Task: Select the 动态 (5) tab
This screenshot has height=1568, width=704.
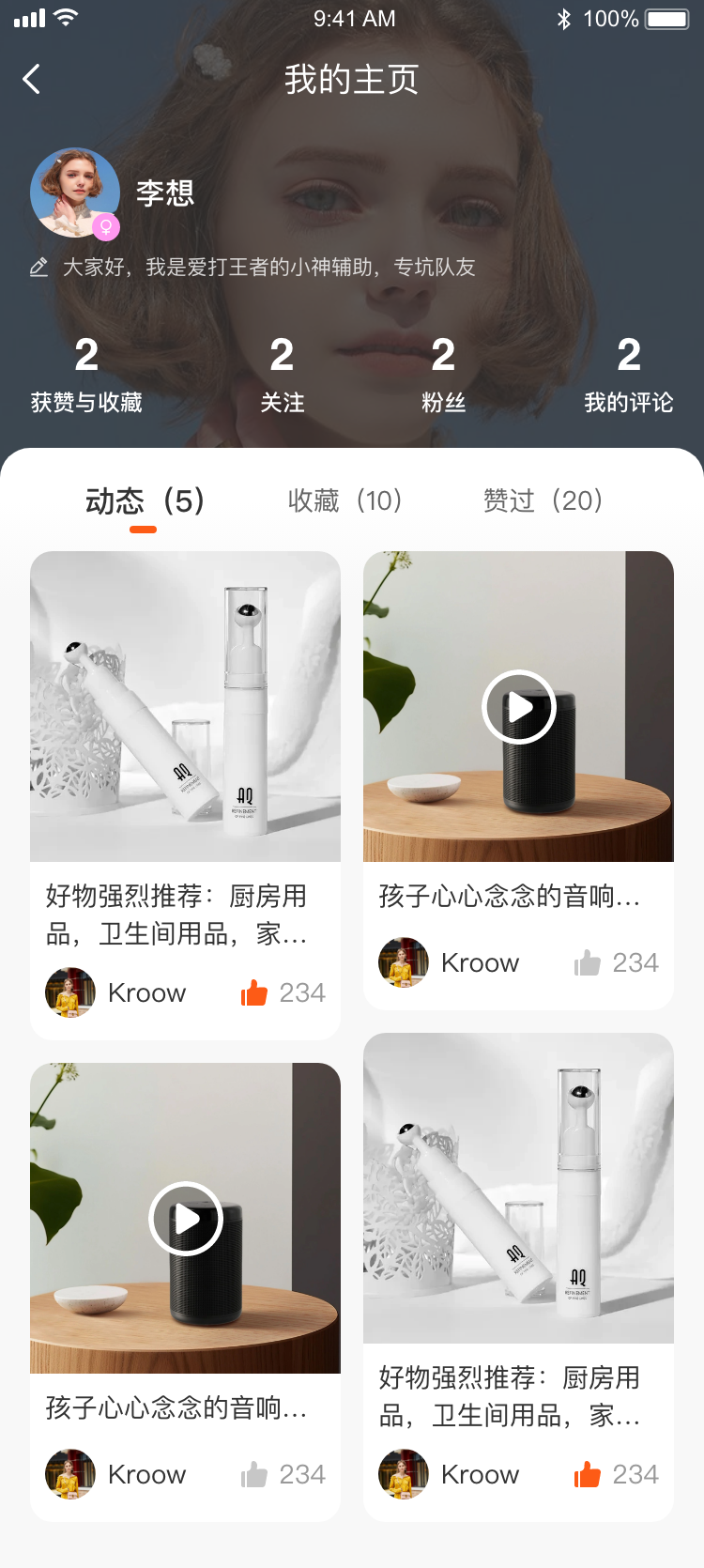Action: click(x=144, y=501)
